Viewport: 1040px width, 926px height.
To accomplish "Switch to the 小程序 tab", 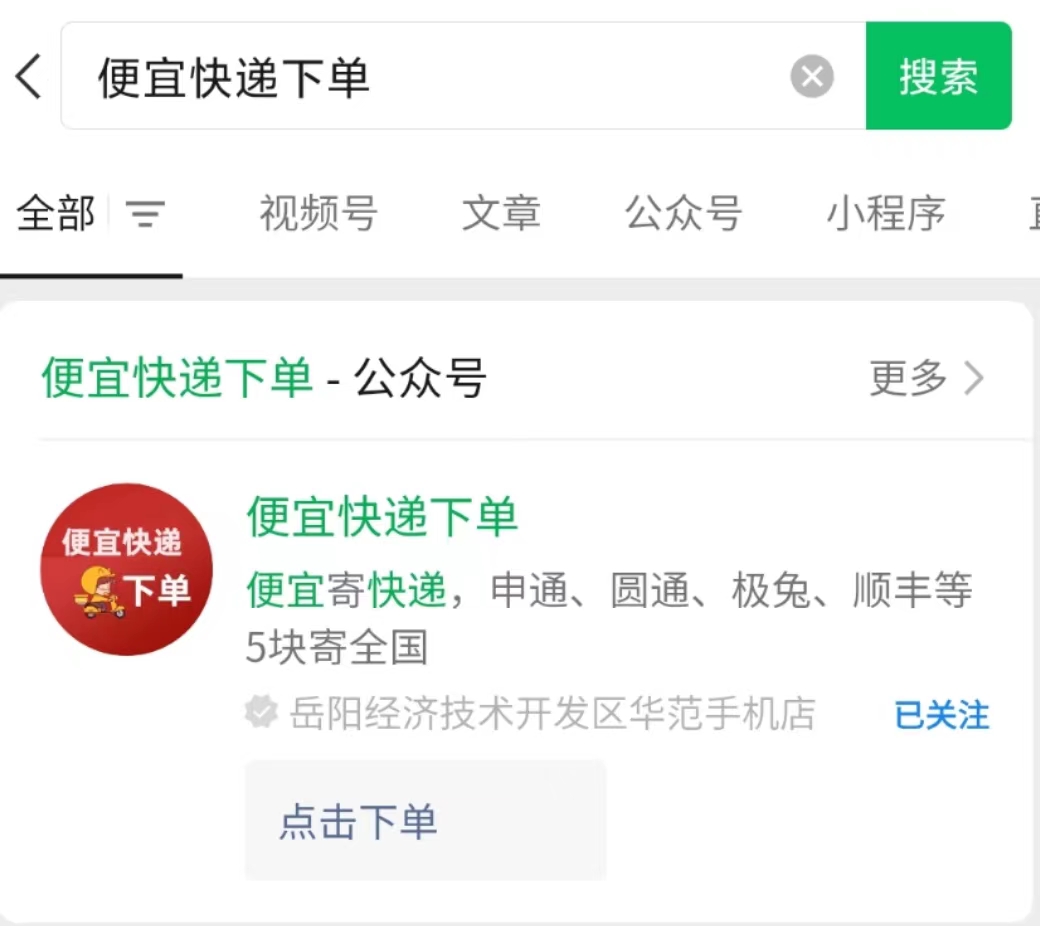I will 885,214.
